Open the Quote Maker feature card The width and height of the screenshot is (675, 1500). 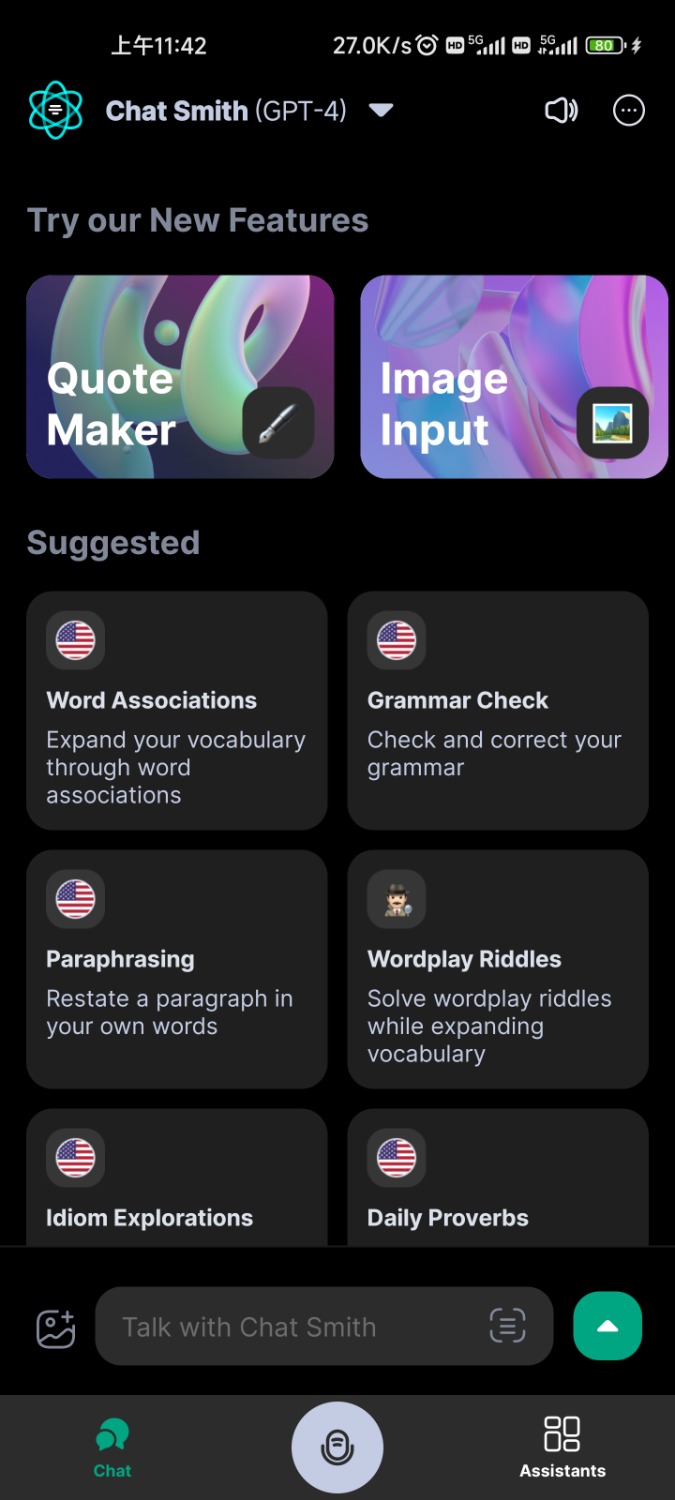[180, 377]
